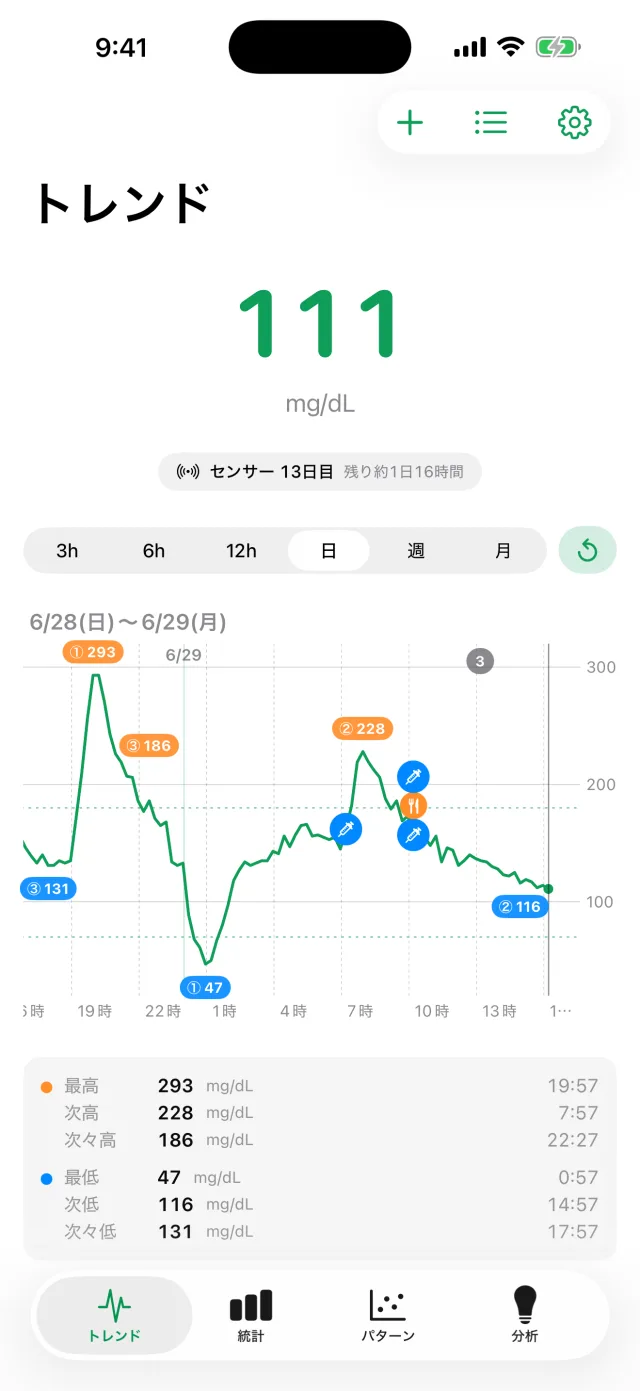Show the 月 time range
This screenshot has width=640, height=1391.
[503, 551]
